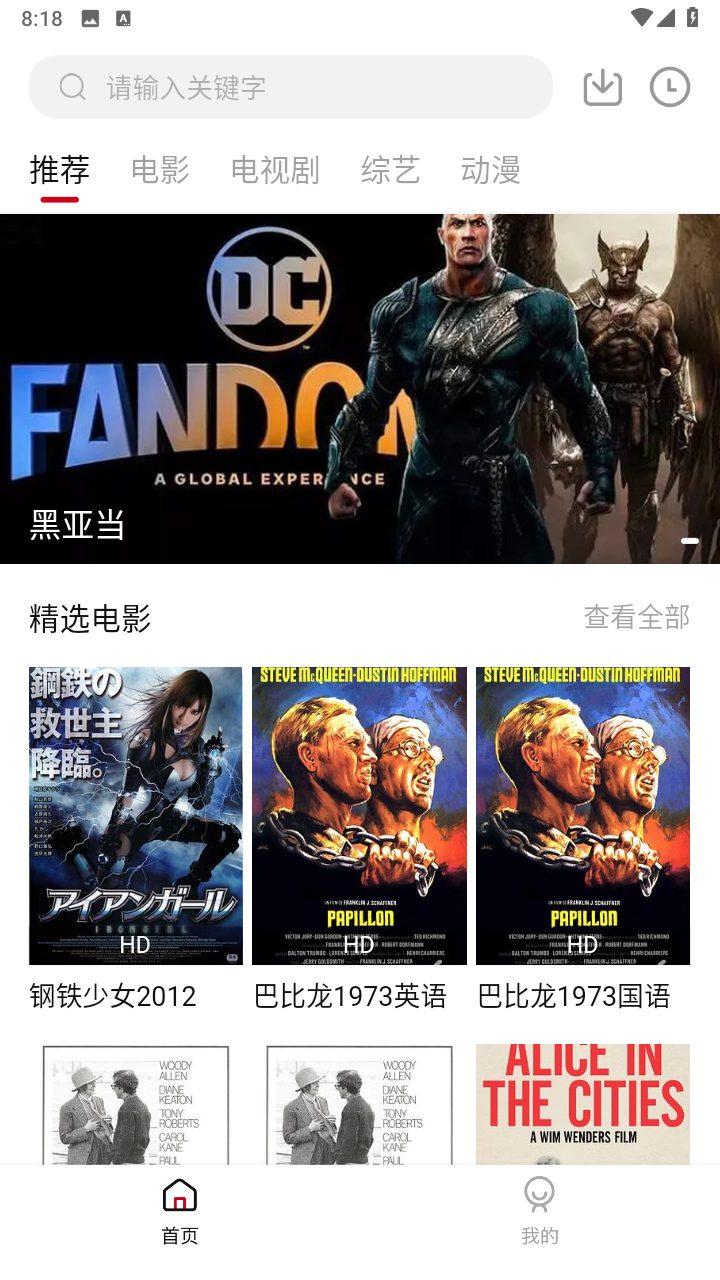Open 巴比龙1973英语 movie
The image size is (720, 1280).
(359, 840)
